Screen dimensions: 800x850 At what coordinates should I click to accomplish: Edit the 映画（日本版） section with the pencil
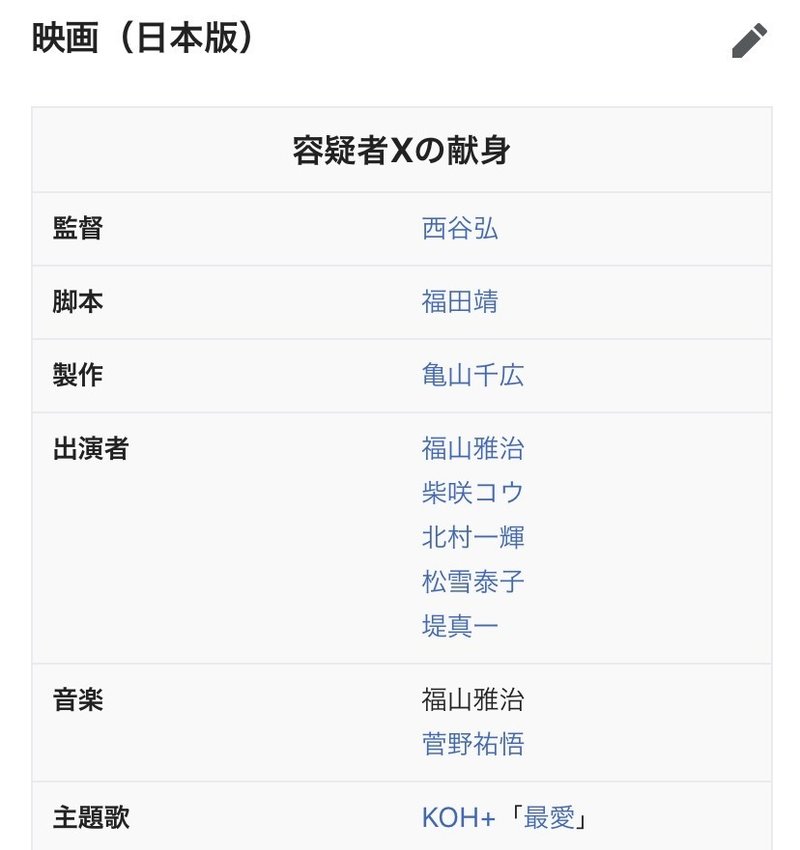click(749, 41)
